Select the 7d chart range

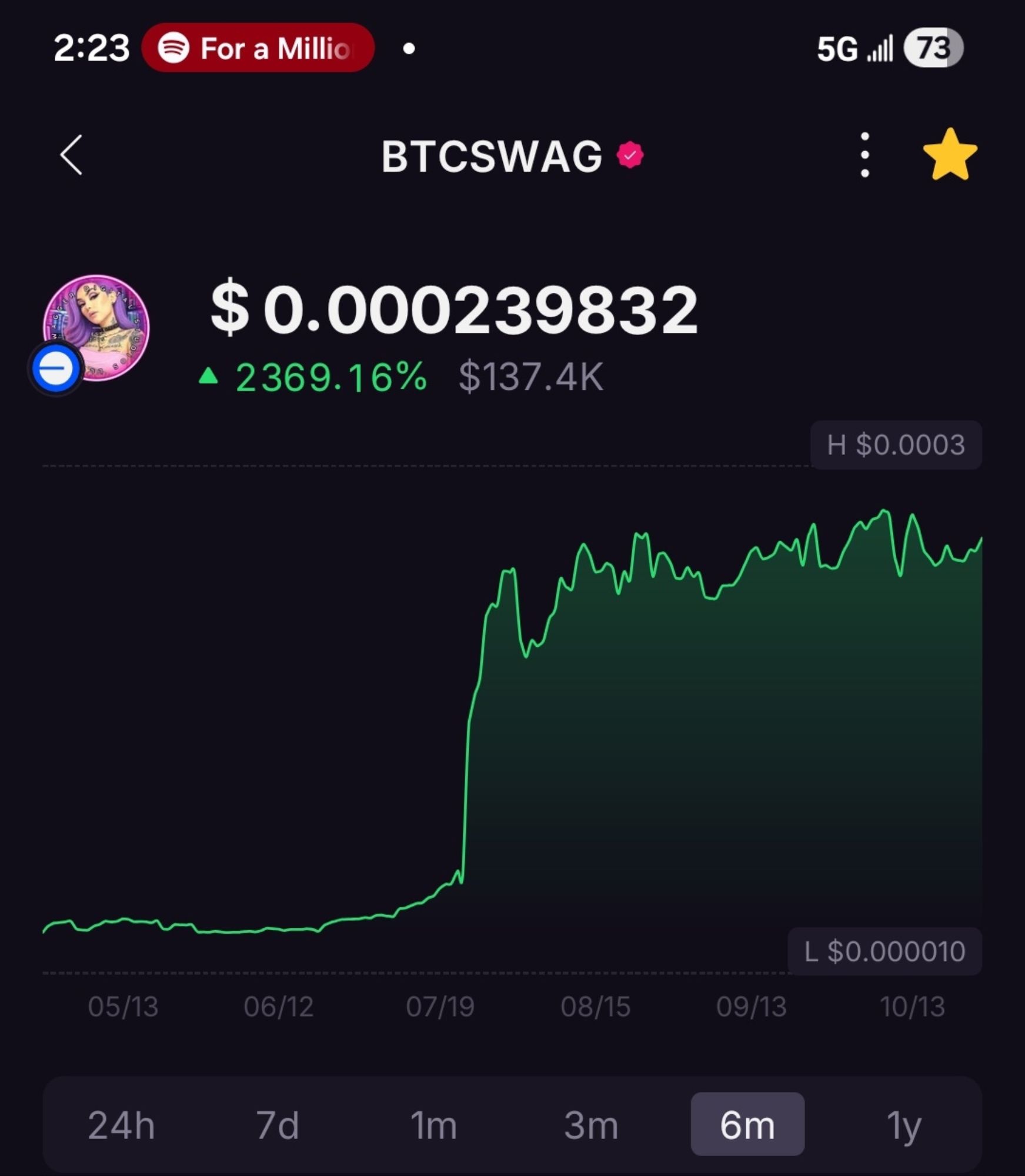tap(278, 1125)
